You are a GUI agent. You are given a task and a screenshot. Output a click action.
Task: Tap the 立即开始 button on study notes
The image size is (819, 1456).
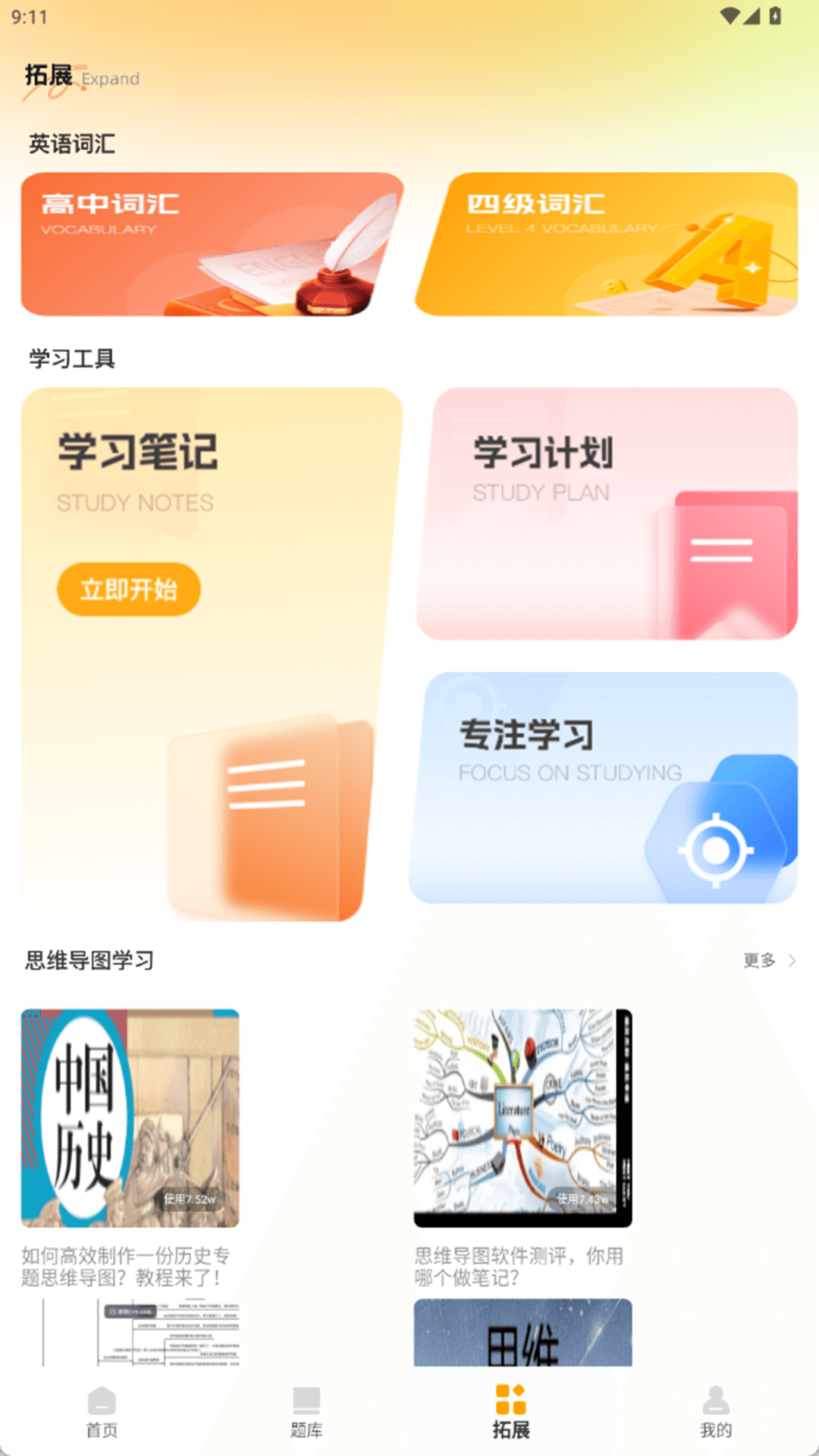[127, 590]
